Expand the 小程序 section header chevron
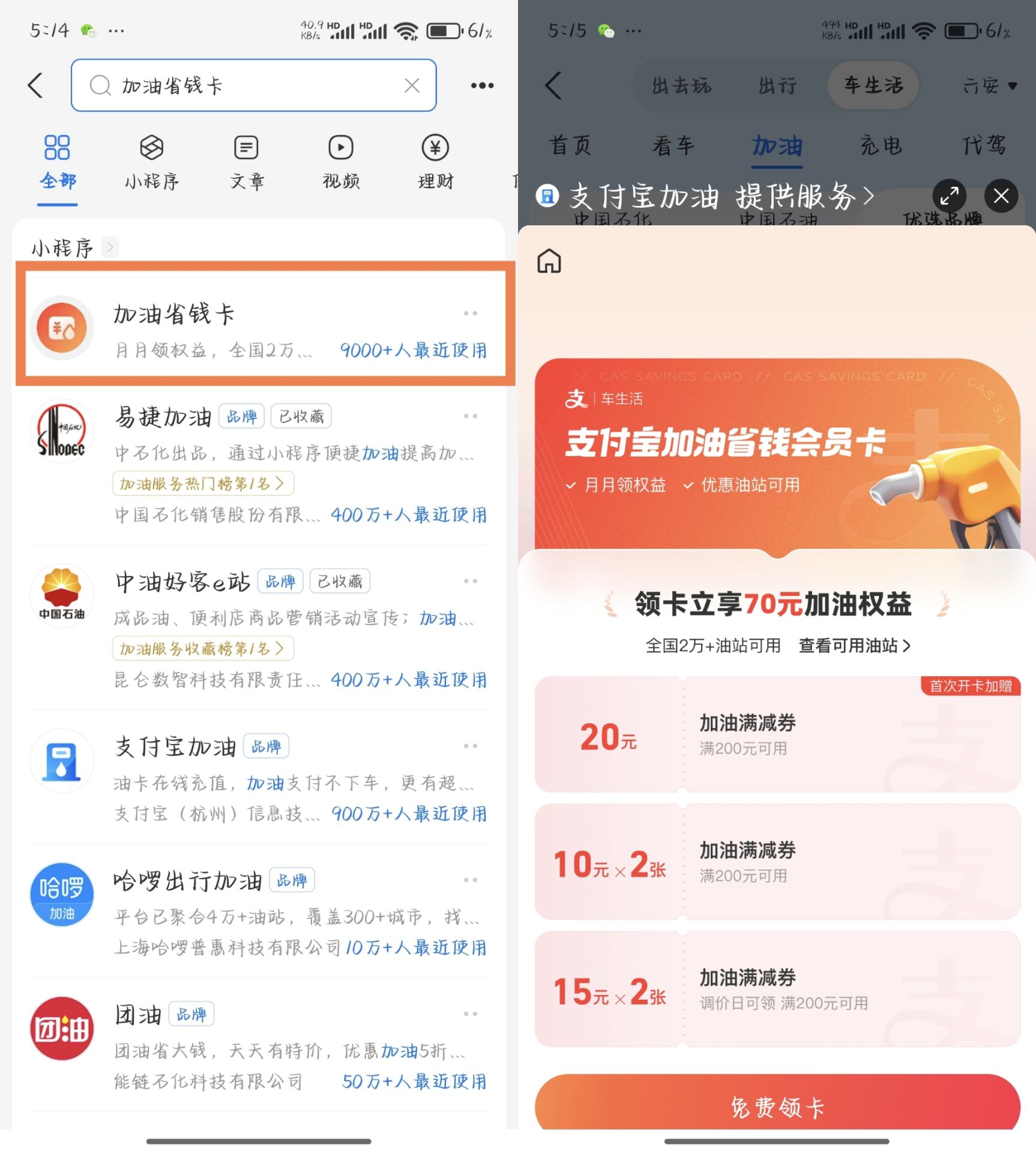 [x=110, y=247]
